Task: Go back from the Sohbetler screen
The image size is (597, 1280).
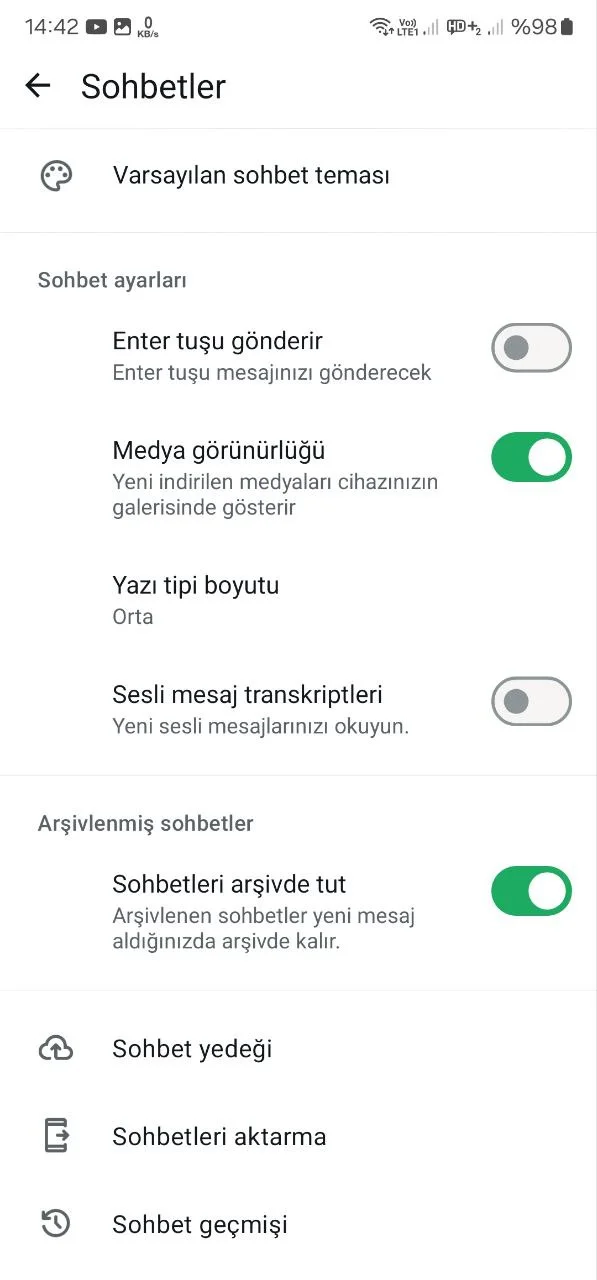Action: (x=38, y=86)
